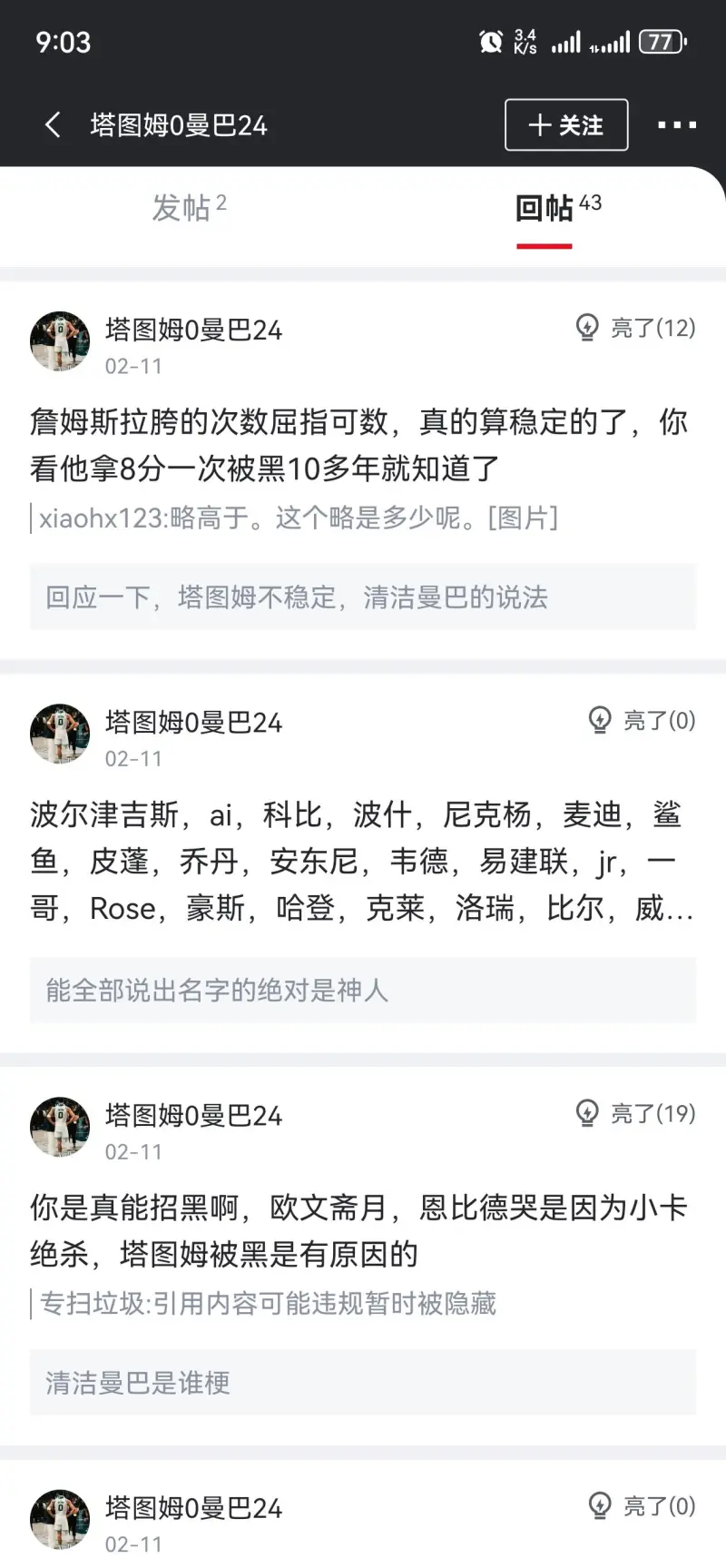Light up the reply with 亮了(19)
The height and width of the screenshot is (1568, 726).
pos(636,1113)
